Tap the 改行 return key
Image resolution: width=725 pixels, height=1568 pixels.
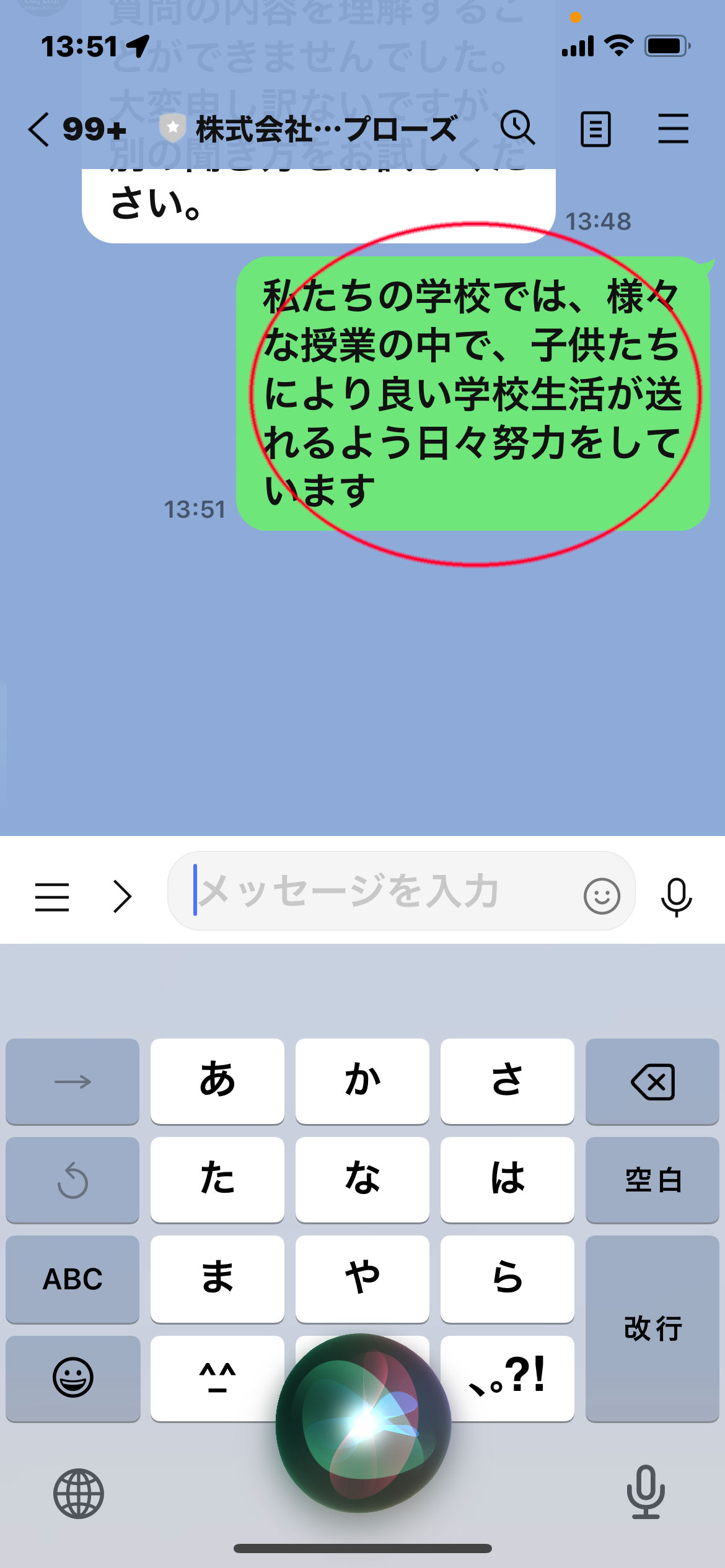point(652,1328)
